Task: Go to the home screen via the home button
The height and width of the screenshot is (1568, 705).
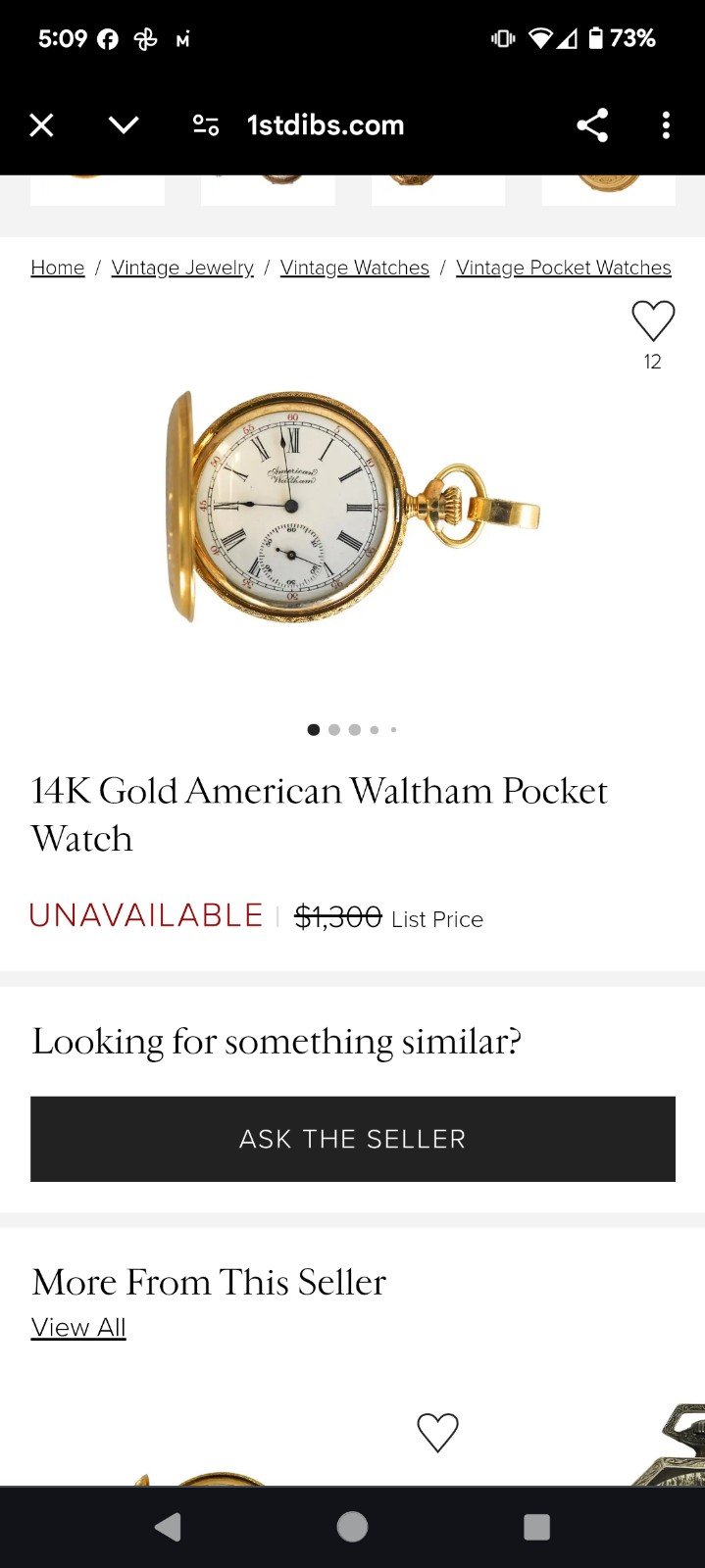Action: tap(352, 1527)
